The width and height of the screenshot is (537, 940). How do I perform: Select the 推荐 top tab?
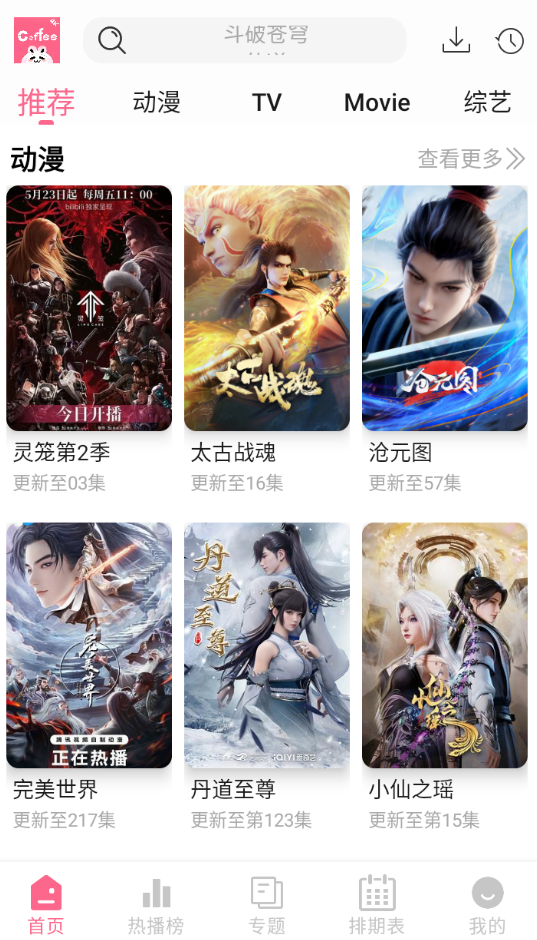[46, 103]
